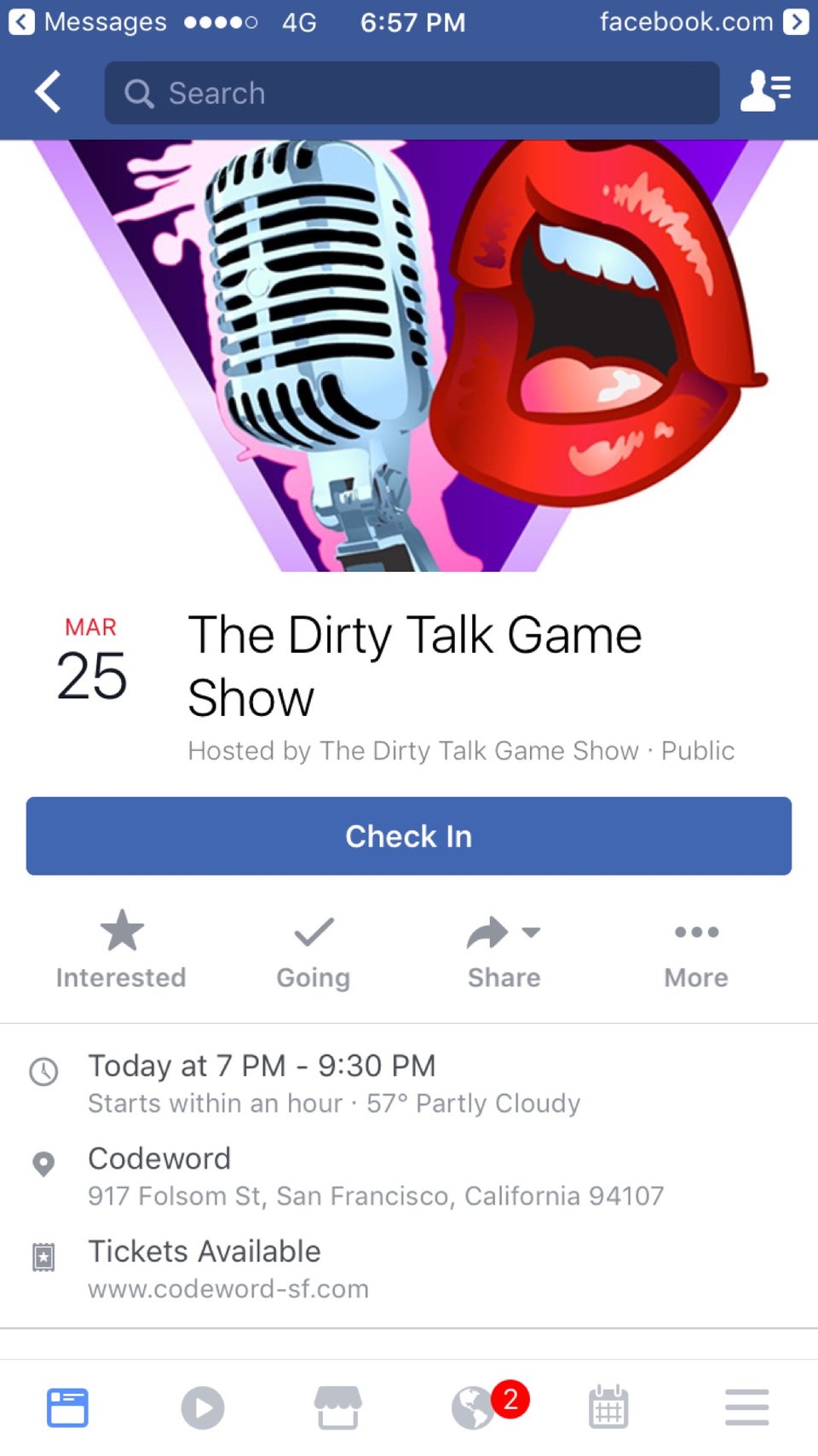The width and height of the screenshot is (818, 1456).
Task: Open the hamburger menu tab
Action: [746, 1407]
